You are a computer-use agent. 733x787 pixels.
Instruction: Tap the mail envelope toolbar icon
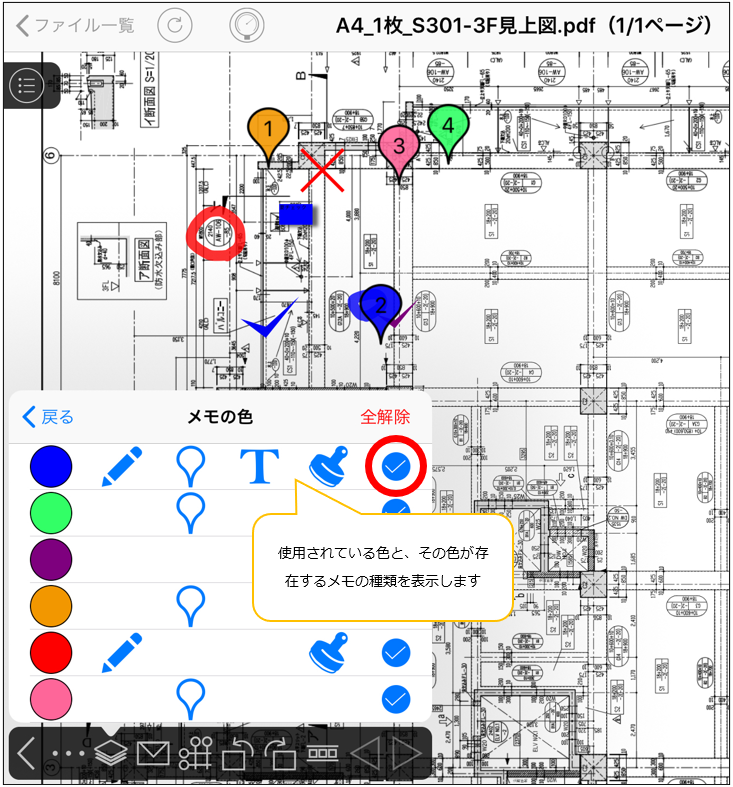pos(152,753)
